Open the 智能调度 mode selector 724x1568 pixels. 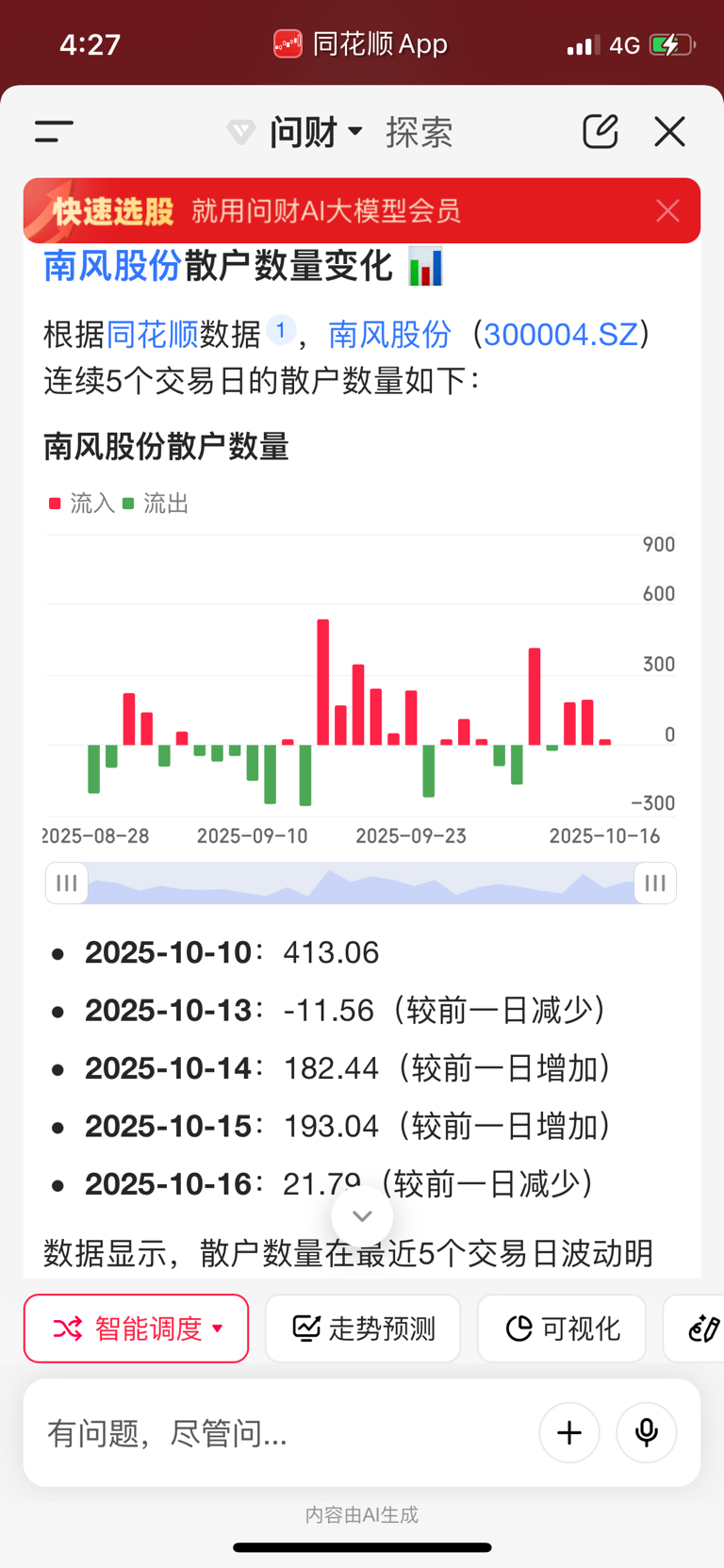[x=137, y=1329]
